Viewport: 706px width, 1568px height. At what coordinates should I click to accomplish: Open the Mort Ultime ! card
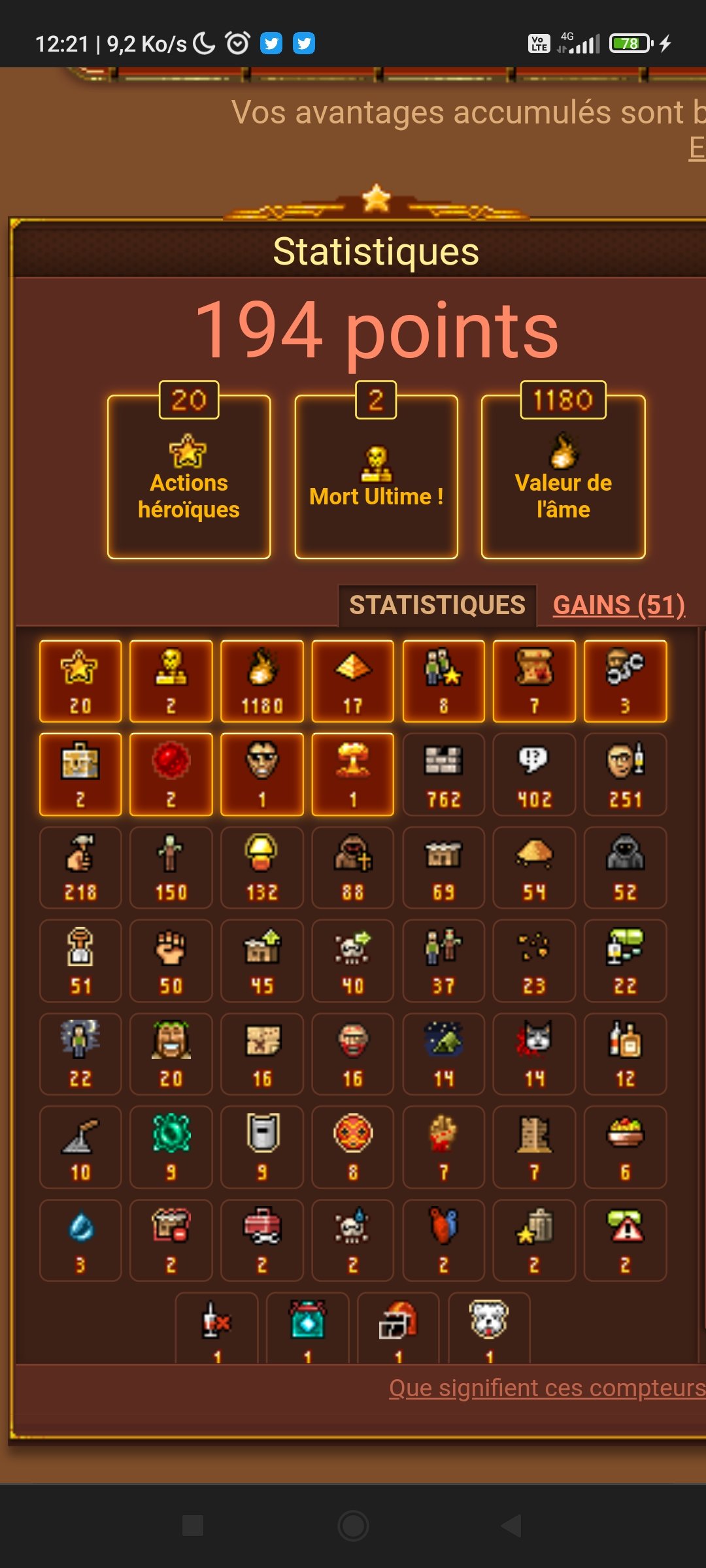(x=376, y=477)
